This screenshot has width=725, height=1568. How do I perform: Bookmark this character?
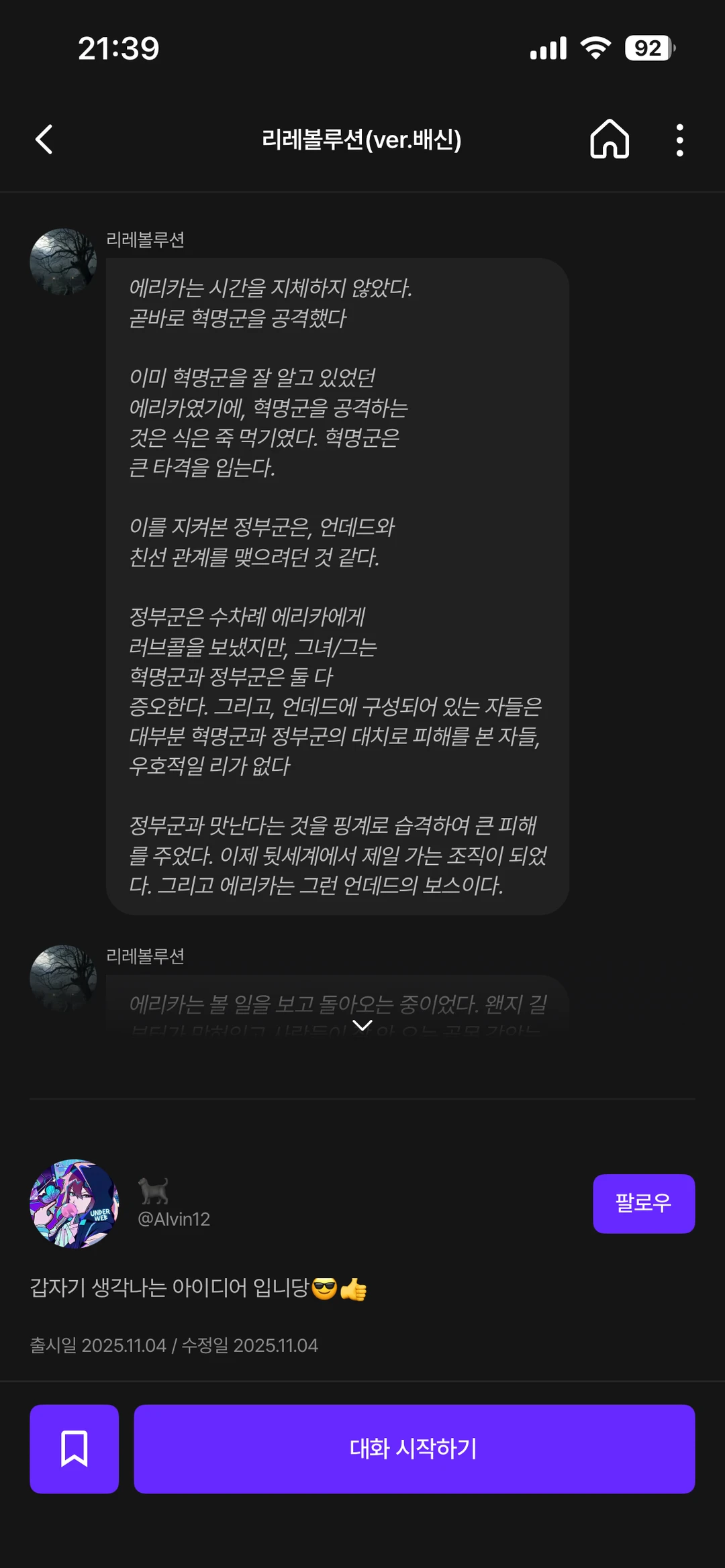(x=75, y=1449)
